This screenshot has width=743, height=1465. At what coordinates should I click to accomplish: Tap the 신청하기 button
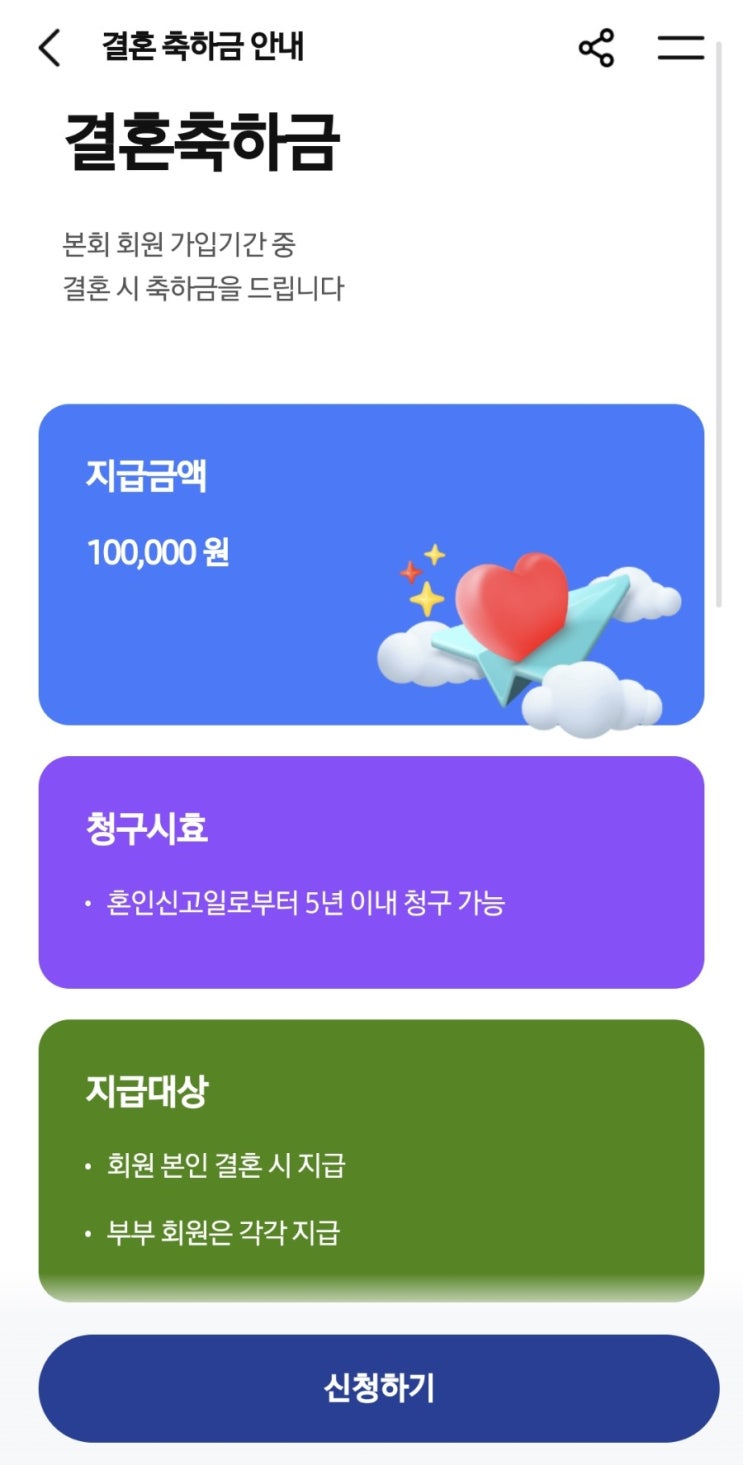pyautogui.click(x=378, y=1388)
